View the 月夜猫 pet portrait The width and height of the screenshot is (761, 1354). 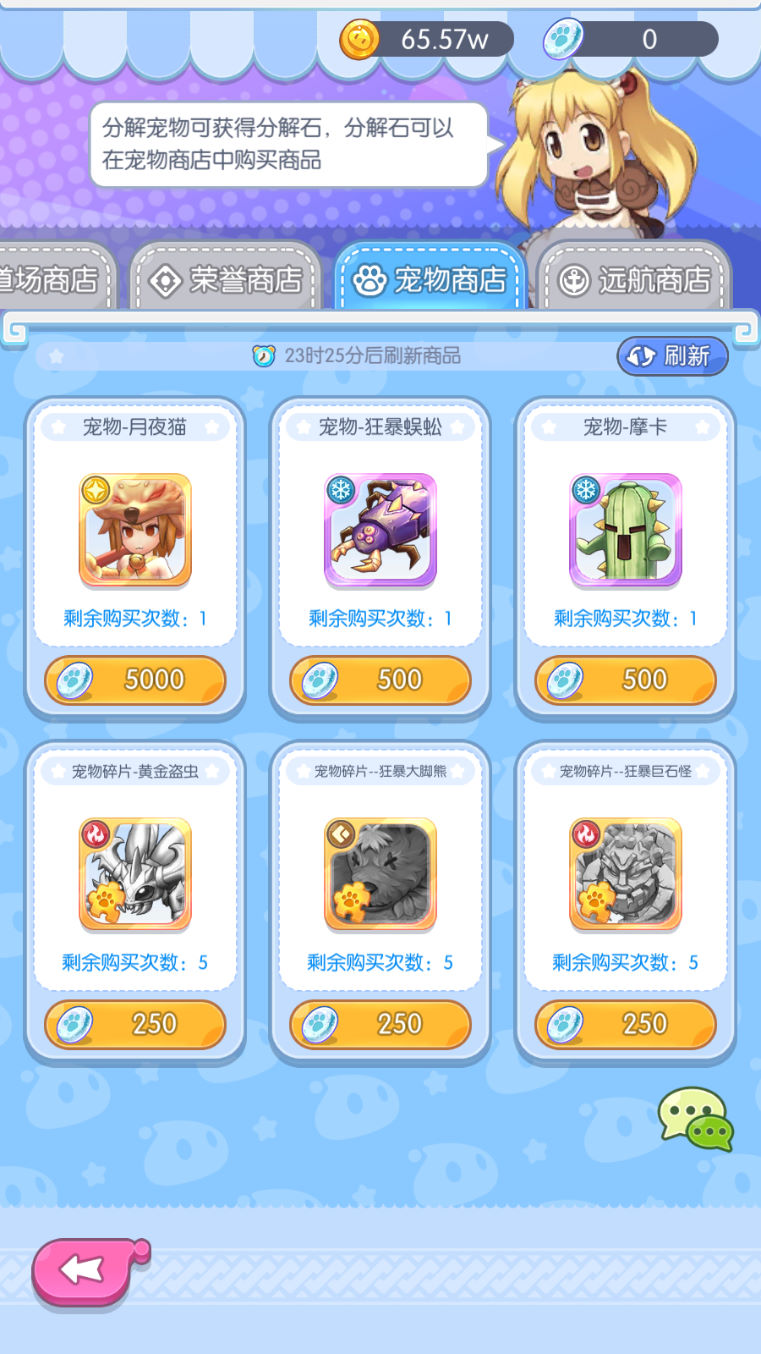coord(135,530)
